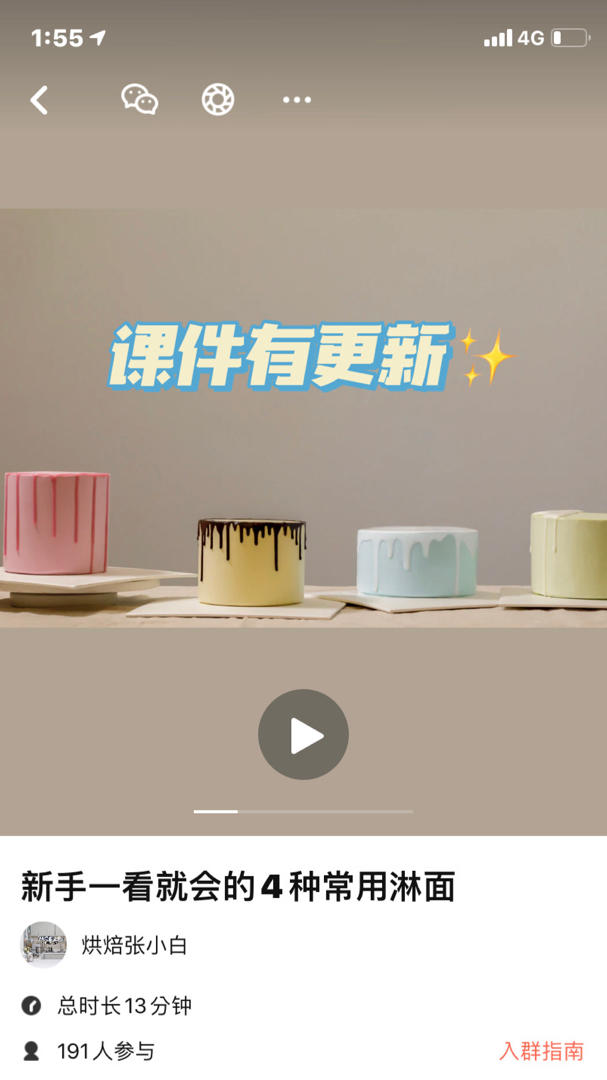
Task: Open the three-dot overflow menu
Action: 296,100
